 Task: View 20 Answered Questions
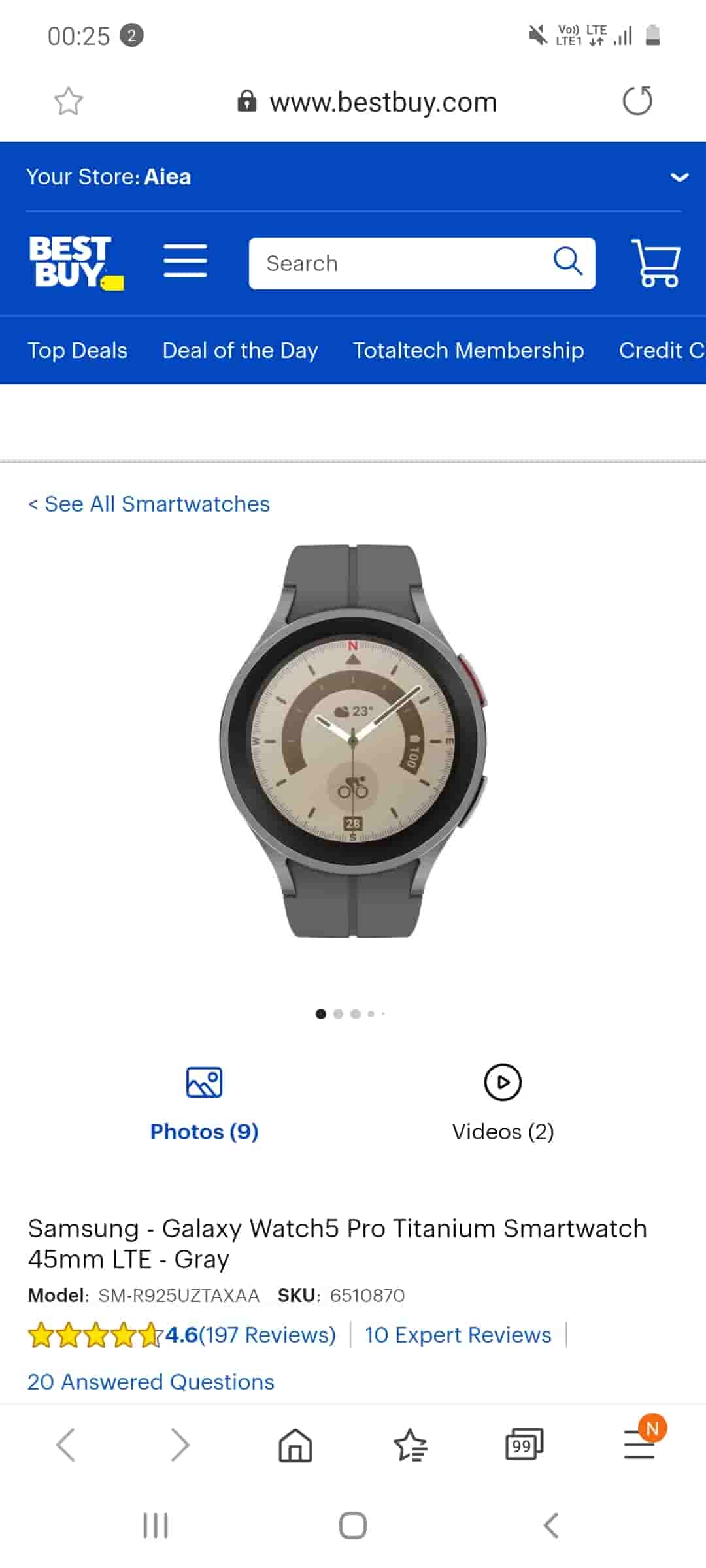[150, 1382]
